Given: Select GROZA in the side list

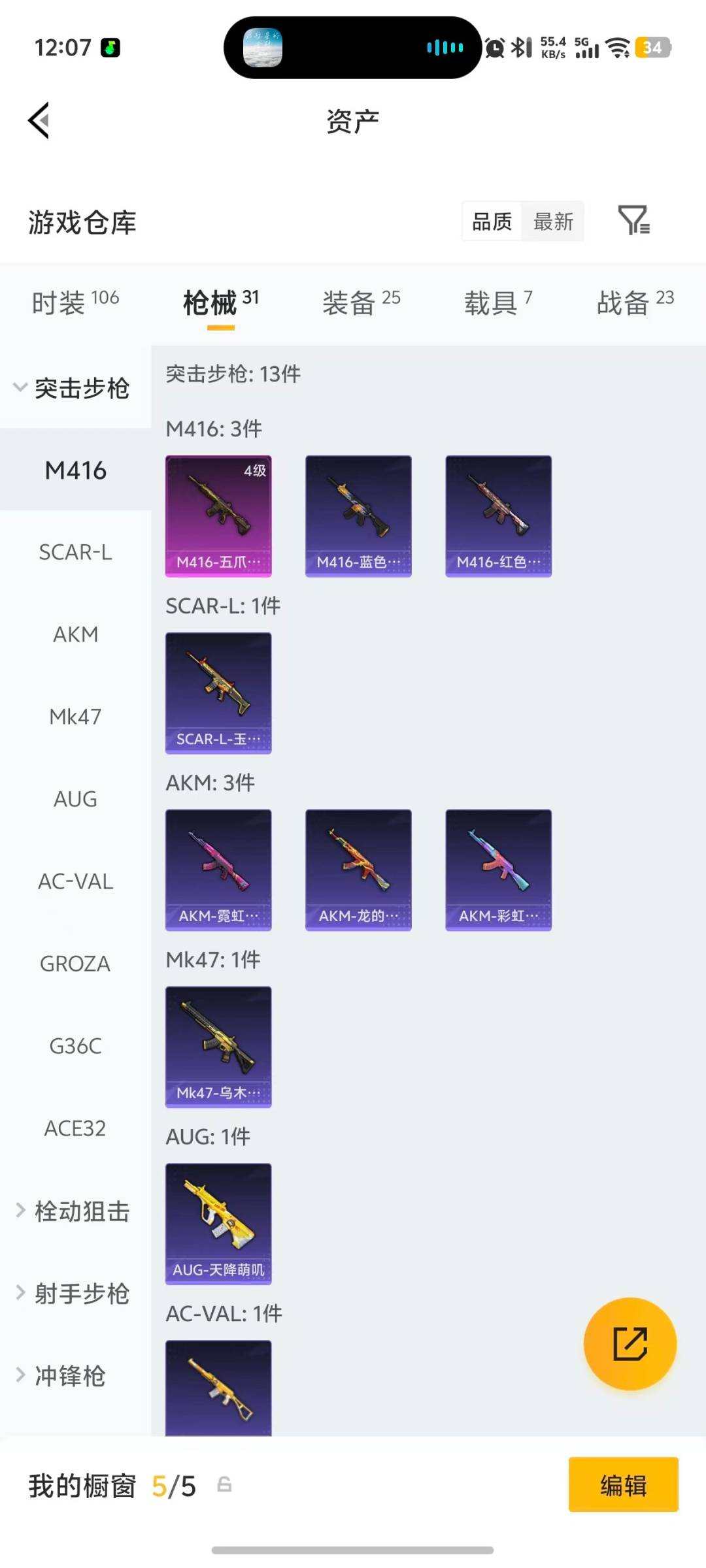Looking at the screenshot, I should pyautogui.click(x=75, y=964).
